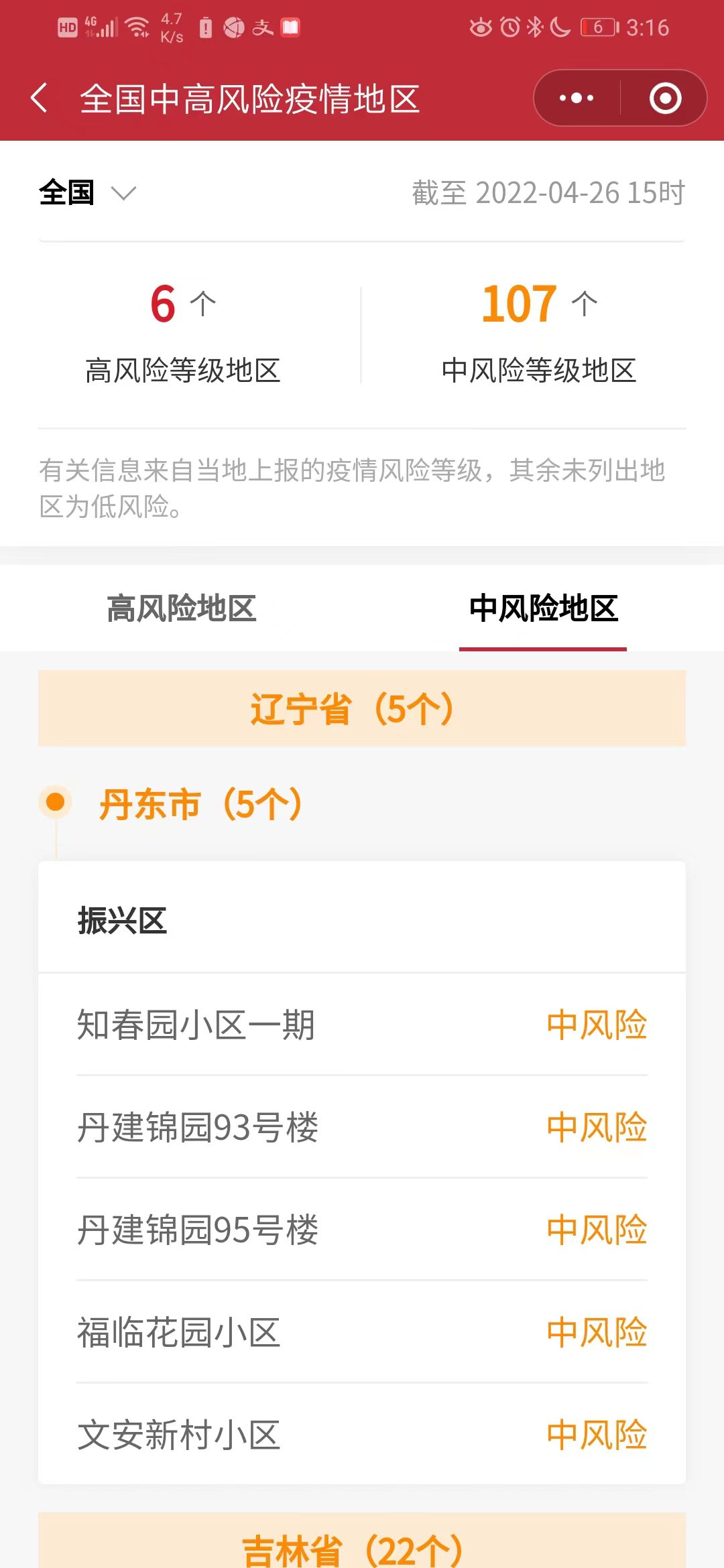Expand the 全国 region dropdown
The image size is (724, 1568).
coord(87,193)
